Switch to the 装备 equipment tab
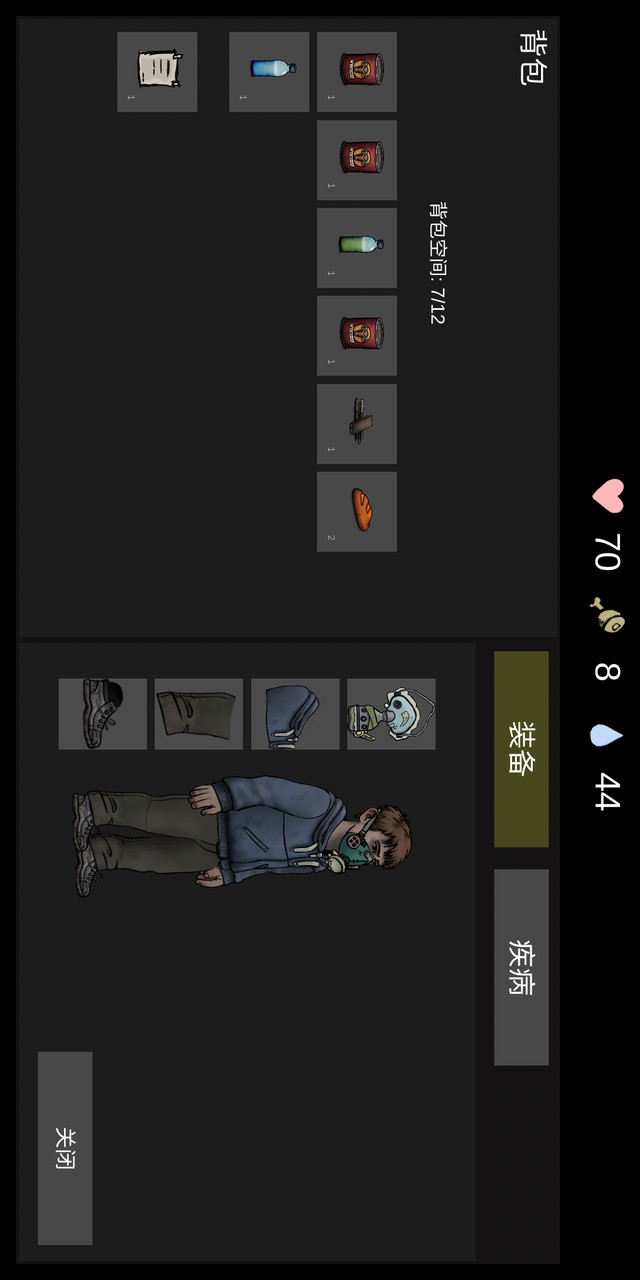 (x=521, y=749)
